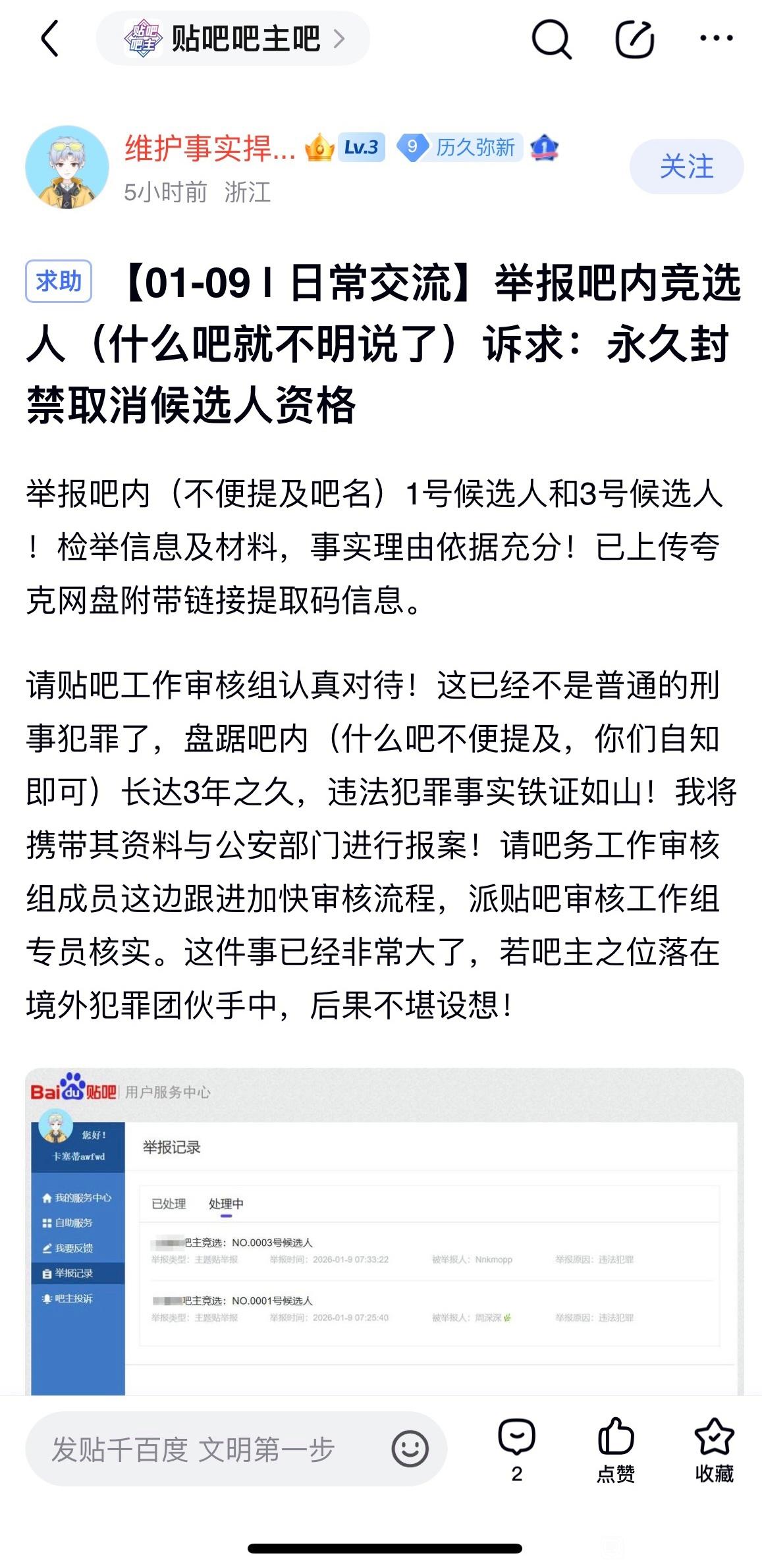Viewport: 762px width, 1568px height.
Task: Tap the 求助 tag on the post title
Action: pyautogui.click(x=59, y=282)
